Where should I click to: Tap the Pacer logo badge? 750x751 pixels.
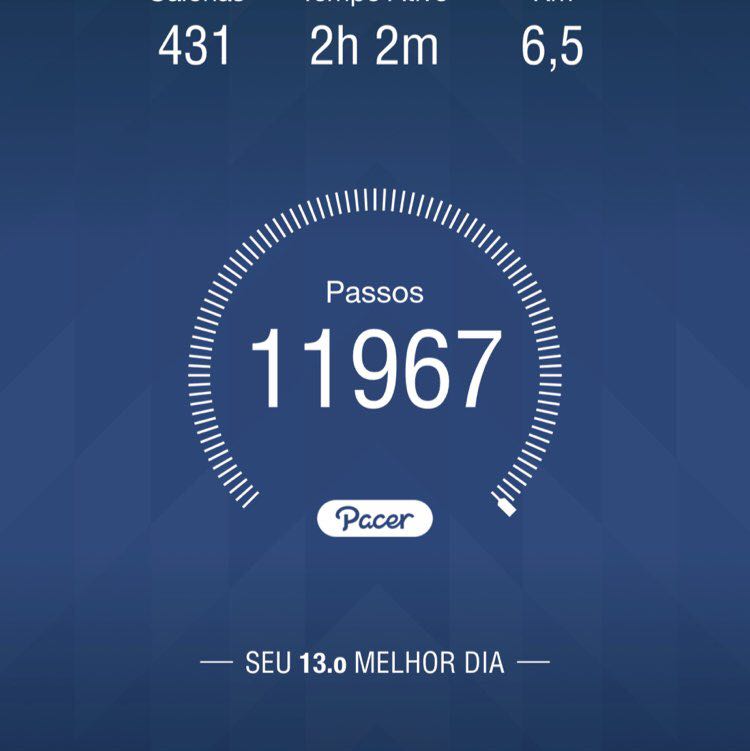click(x=375, y=518)
